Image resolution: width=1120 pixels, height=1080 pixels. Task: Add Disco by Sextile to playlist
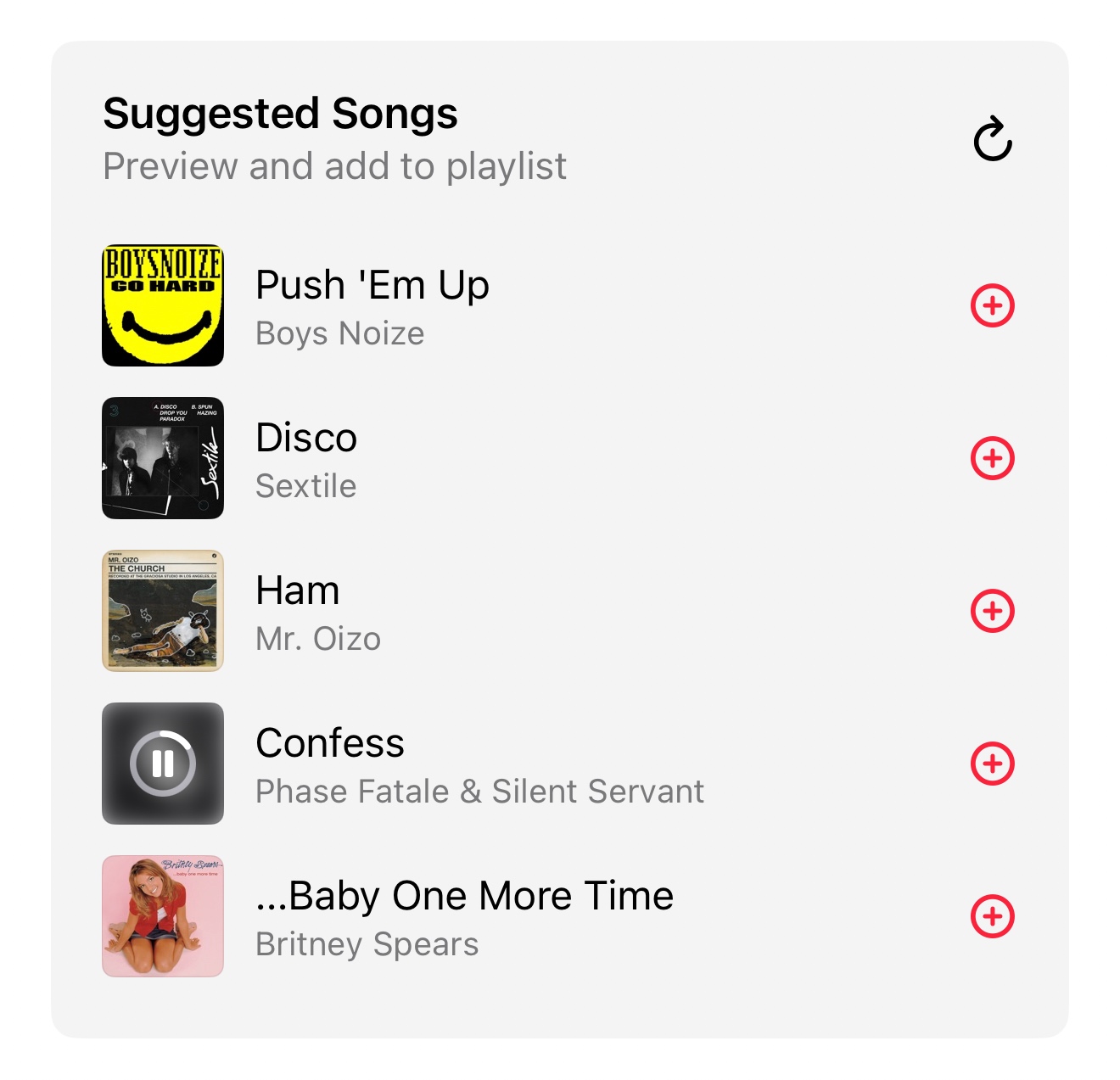pyautogui.click(x=992, y=458)
